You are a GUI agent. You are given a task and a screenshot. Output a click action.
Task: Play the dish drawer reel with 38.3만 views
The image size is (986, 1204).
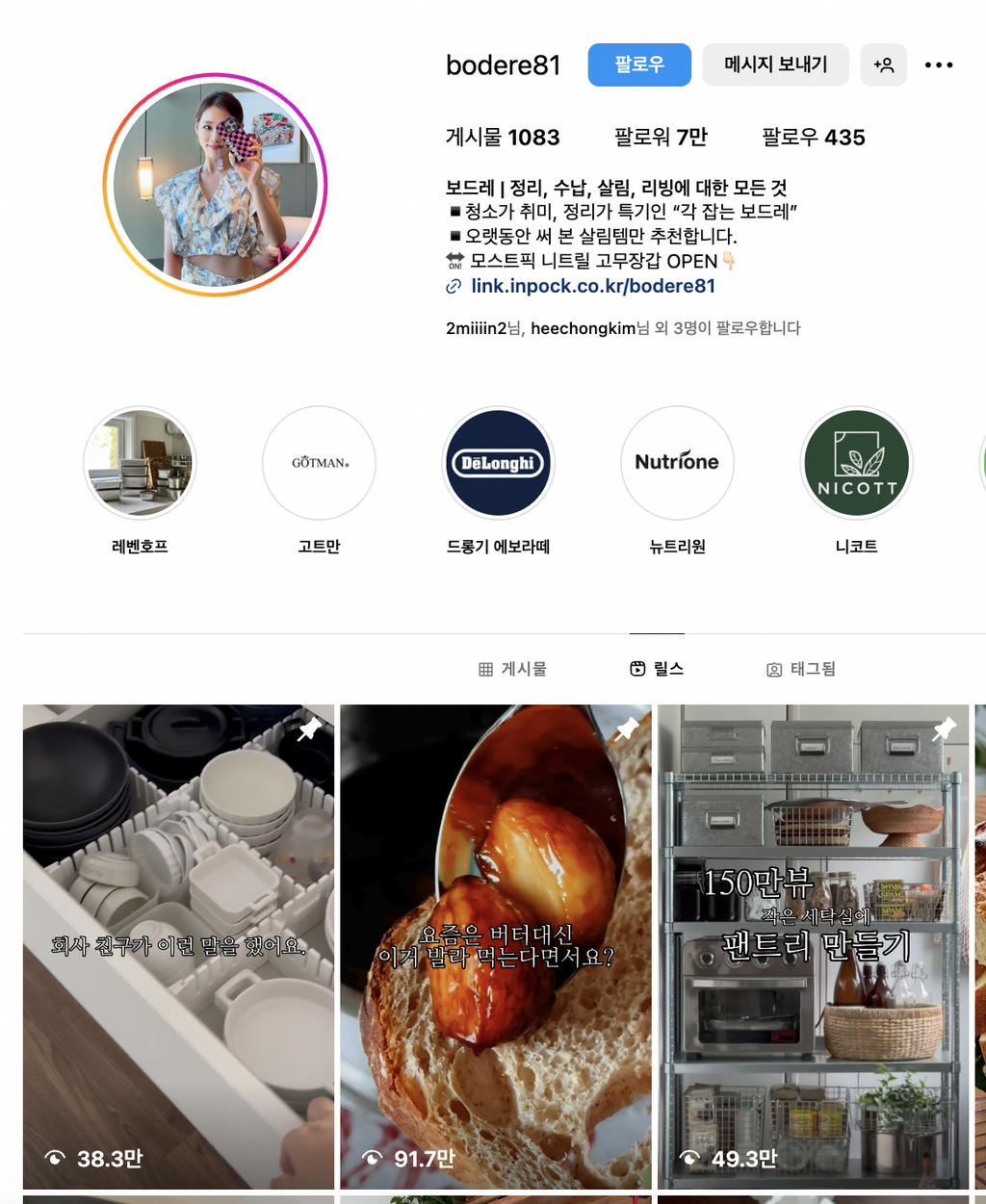pos(178,946)
